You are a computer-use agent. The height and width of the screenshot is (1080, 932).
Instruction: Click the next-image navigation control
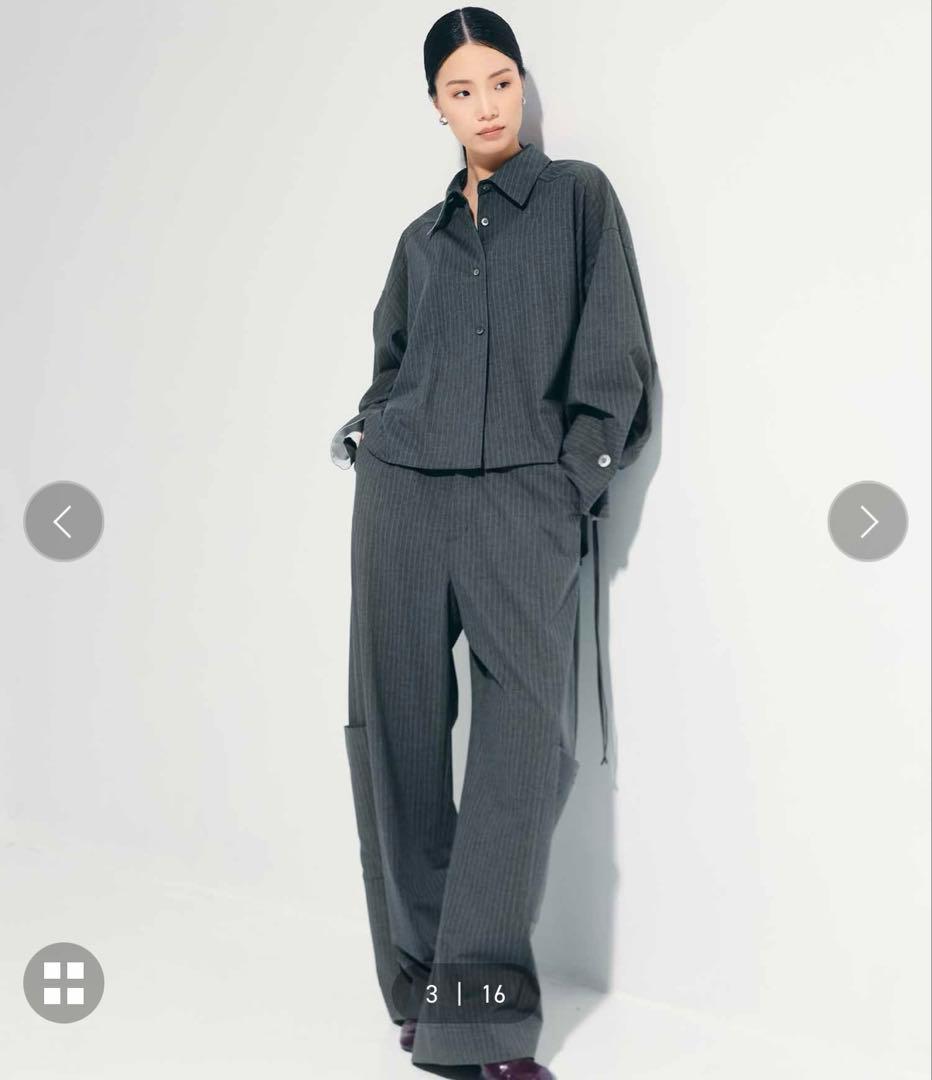[866, 523]
